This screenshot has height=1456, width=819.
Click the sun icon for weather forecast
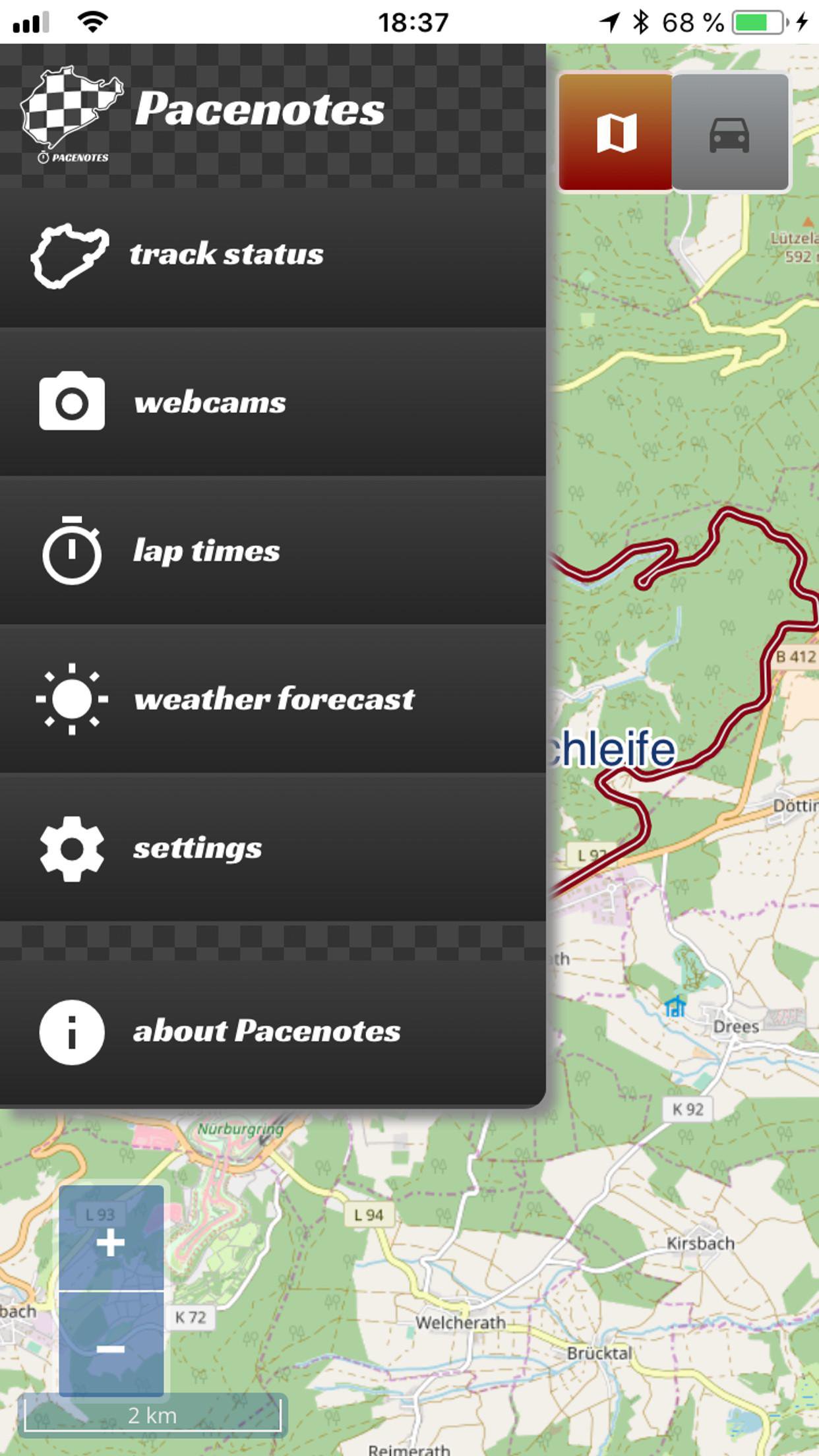pos(73,700)
